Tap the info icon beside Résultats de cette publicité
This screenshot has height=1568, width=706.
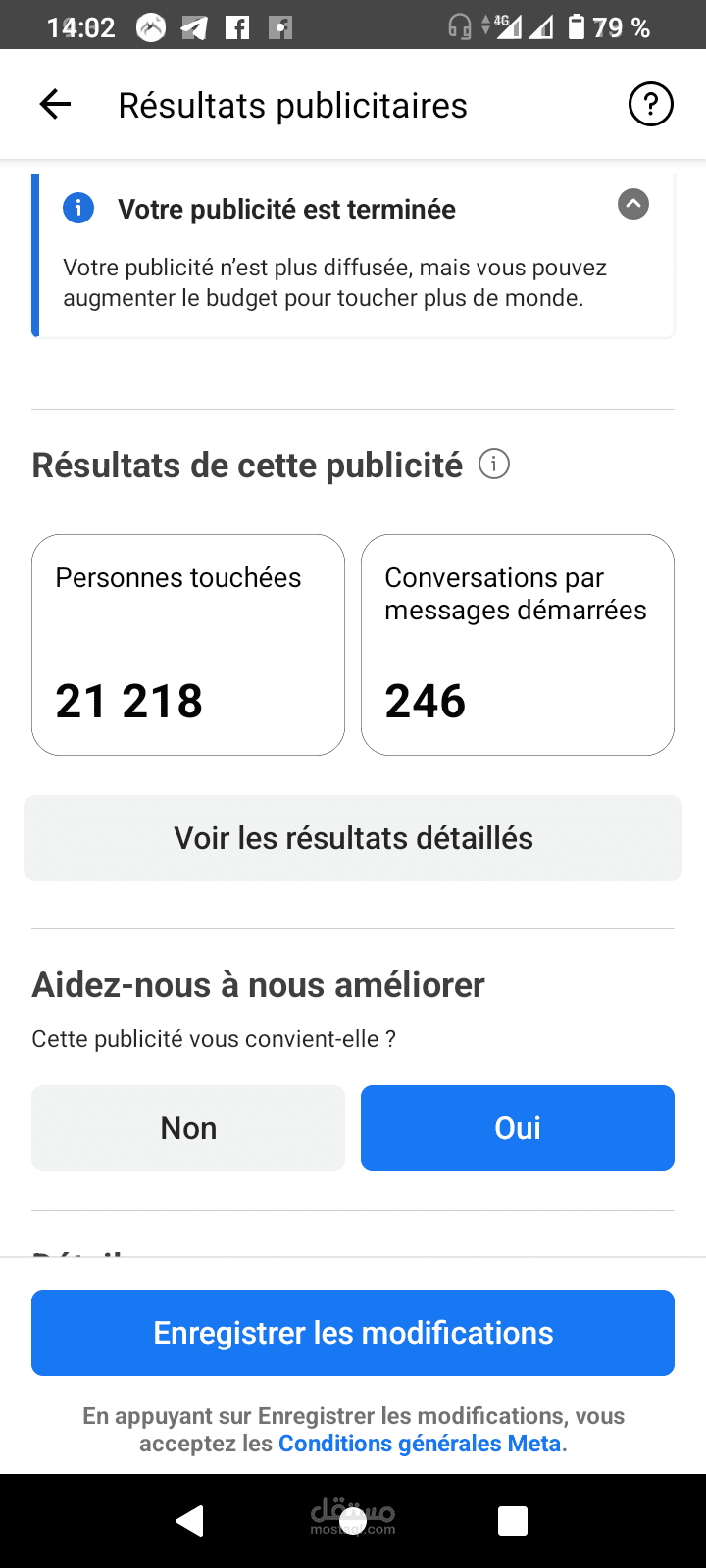click(494, 464)
